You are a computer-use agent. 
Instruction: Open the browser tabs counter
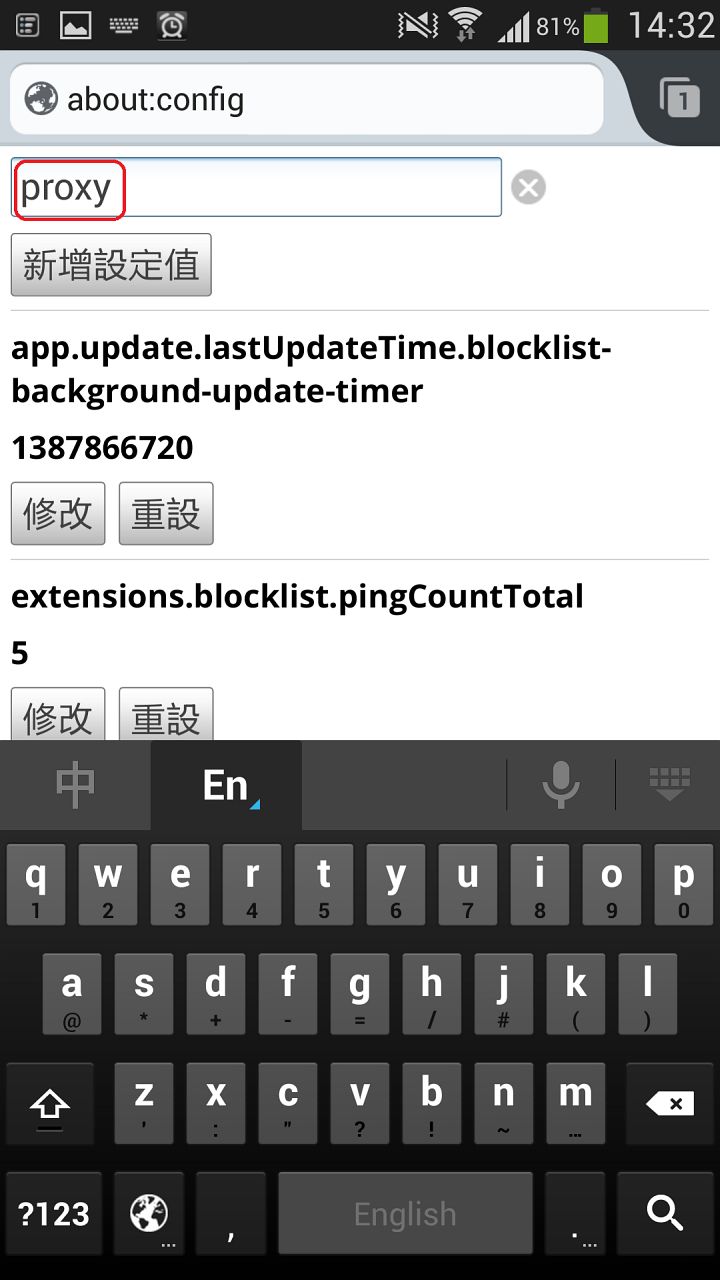click(680, 98)
